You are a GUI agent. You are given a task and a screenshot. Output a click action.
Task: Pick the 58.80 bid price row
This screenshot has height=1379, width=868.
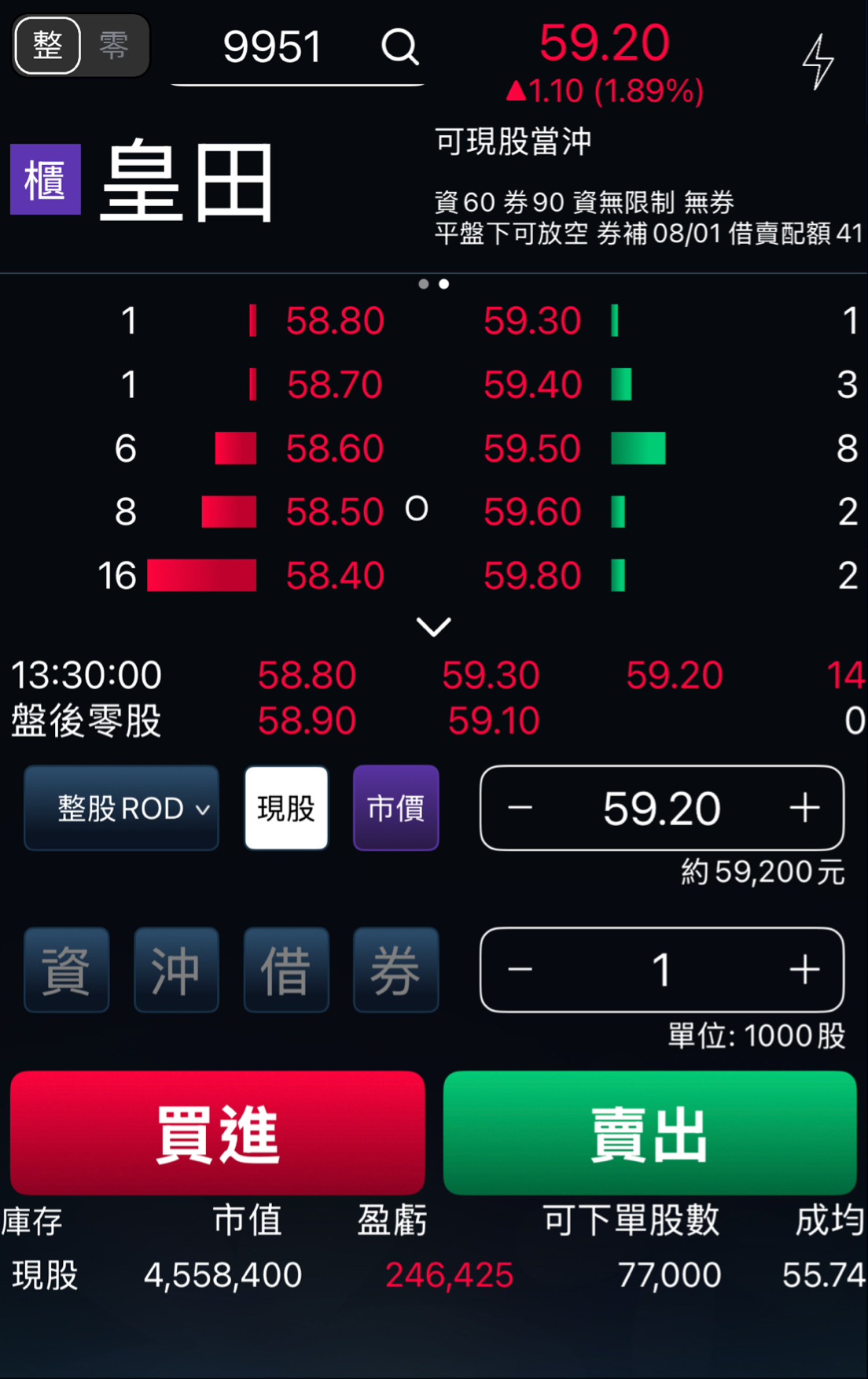point(335,321)
